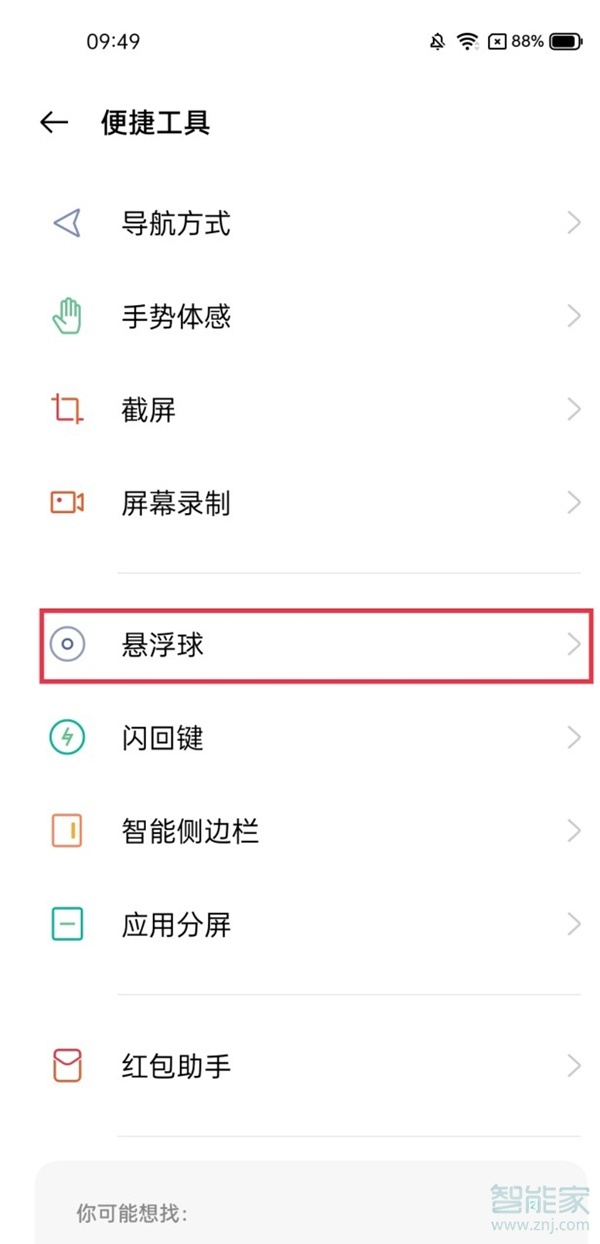Go back from 便捷工具 page

tap(54, 123)
